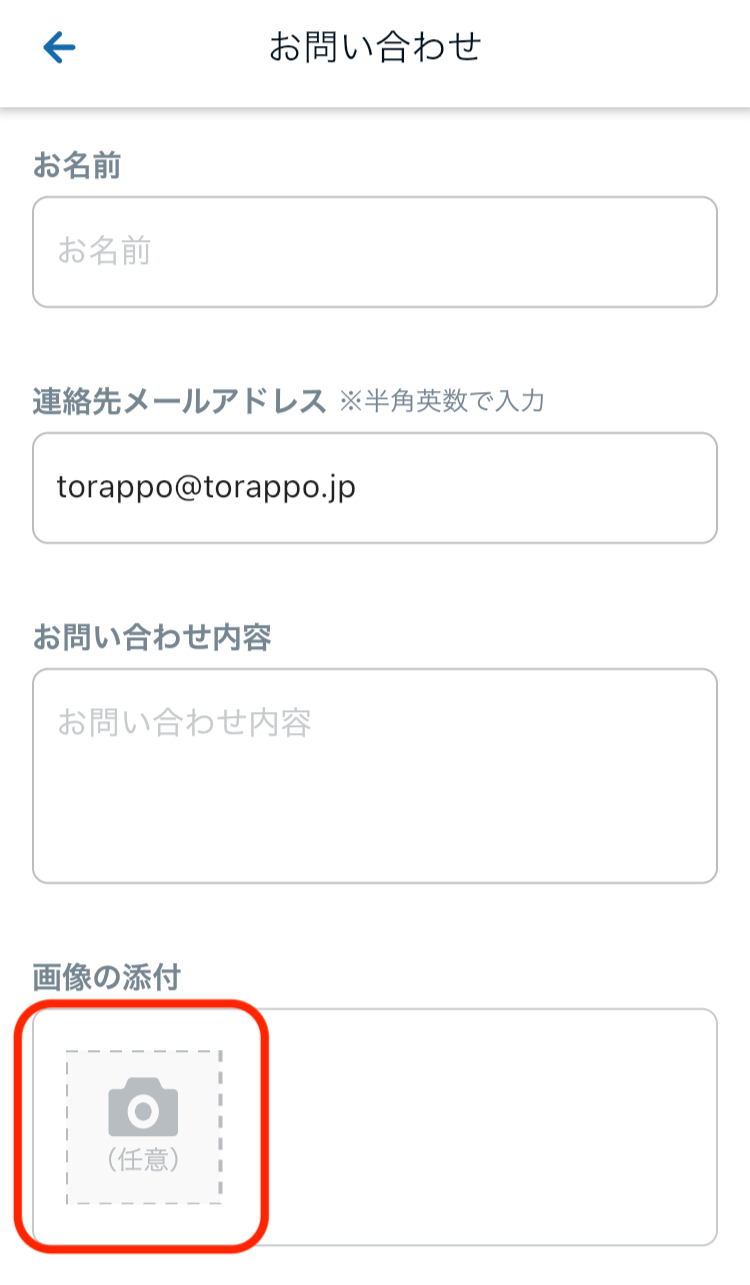Viewport: 750px width, 1285px height.
Task: Go back using the blue arrow
Action: click(x=60, y=47)
